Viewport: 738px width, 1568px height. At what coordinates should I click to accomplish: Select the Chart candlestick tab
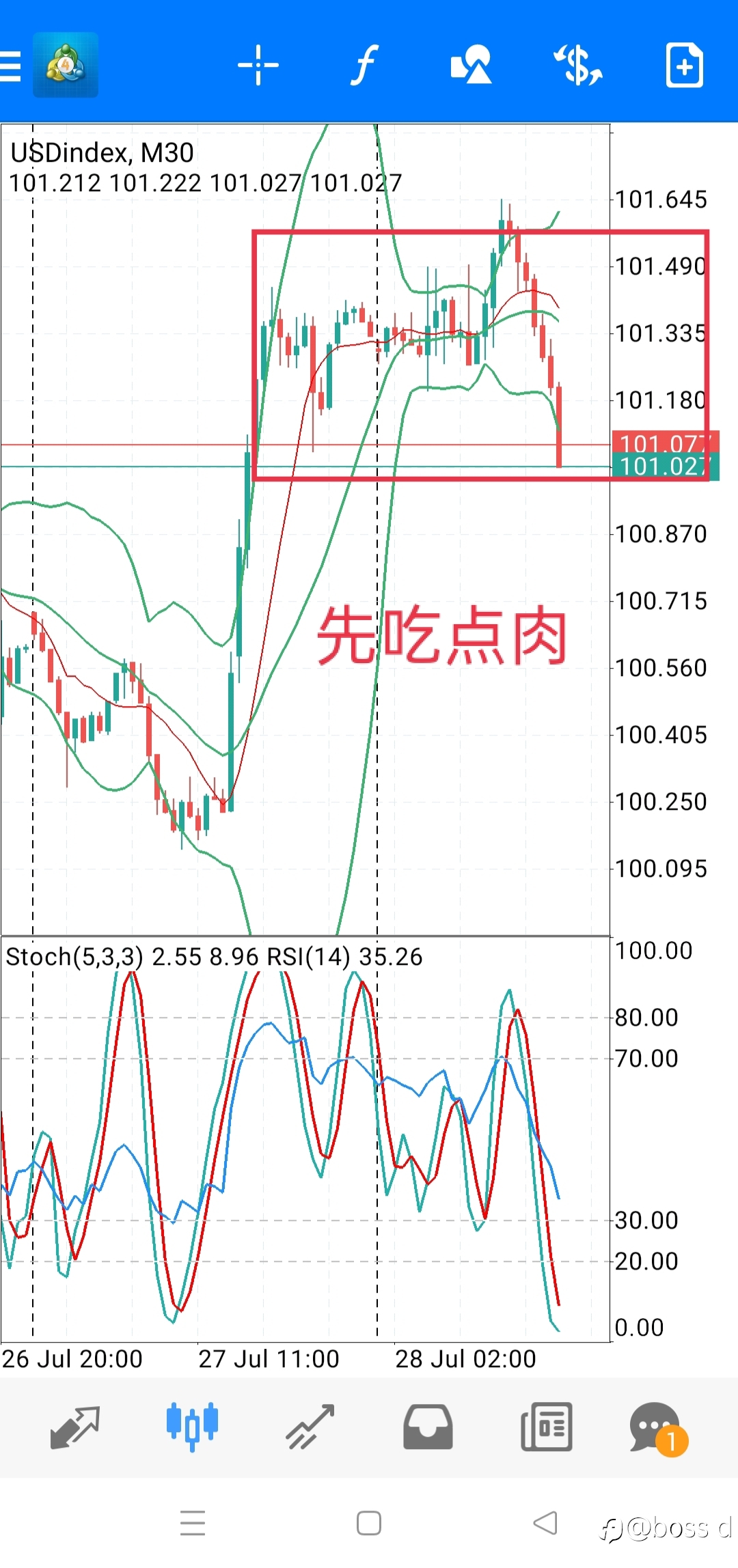[x=192, y=1426]
